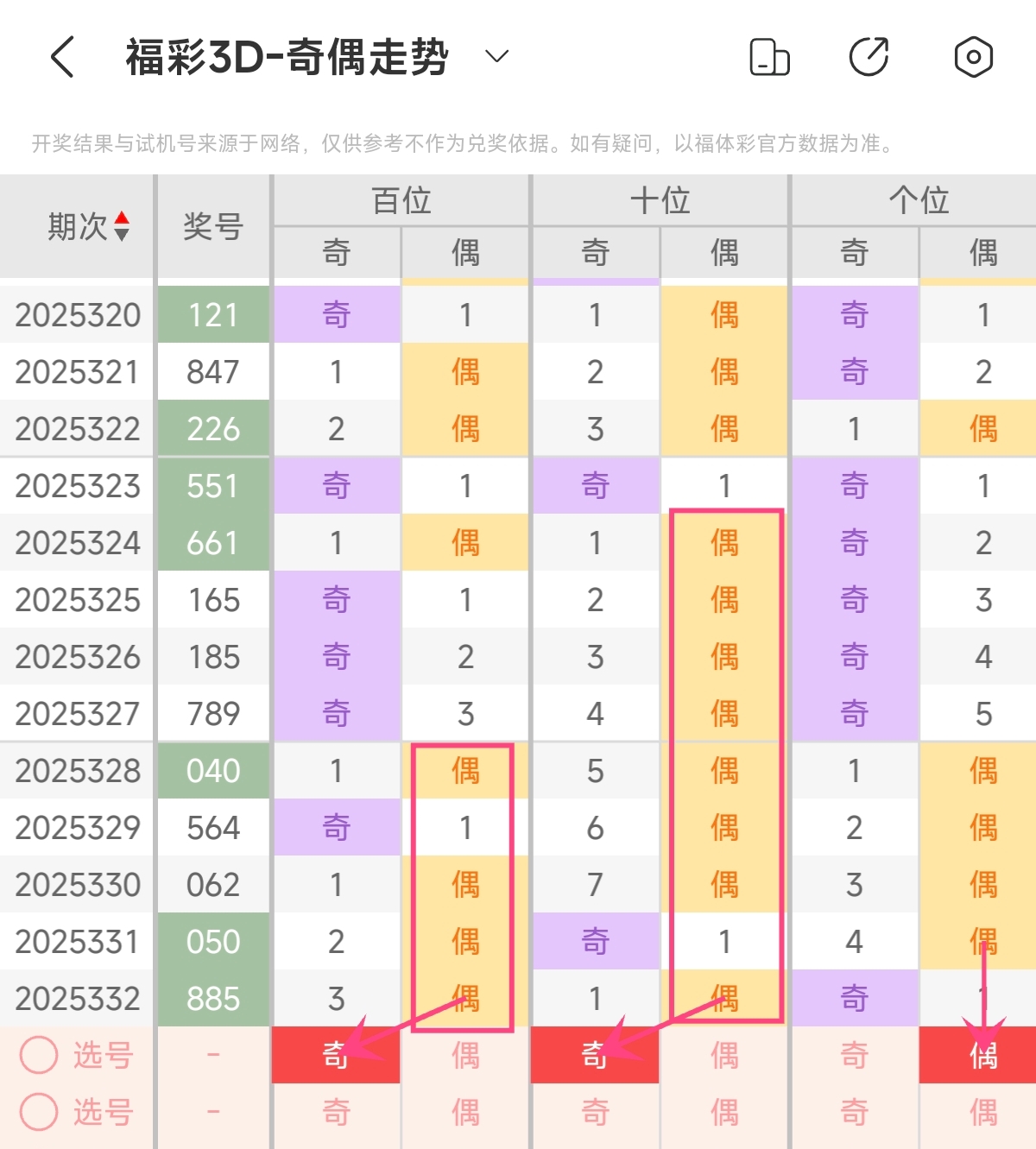Deselect the red 奇 under 十位
The height and width of the screenshot is (1149, 1036).
595,1054
